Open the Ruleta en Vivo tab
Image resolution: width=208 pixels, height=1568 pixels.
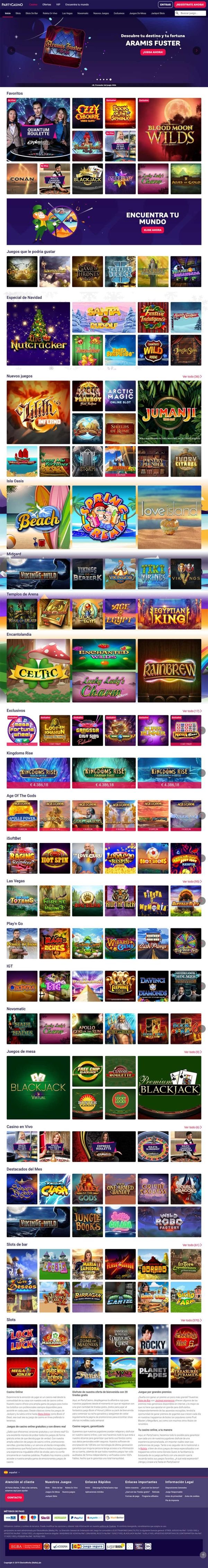click(x=50, y=13)
